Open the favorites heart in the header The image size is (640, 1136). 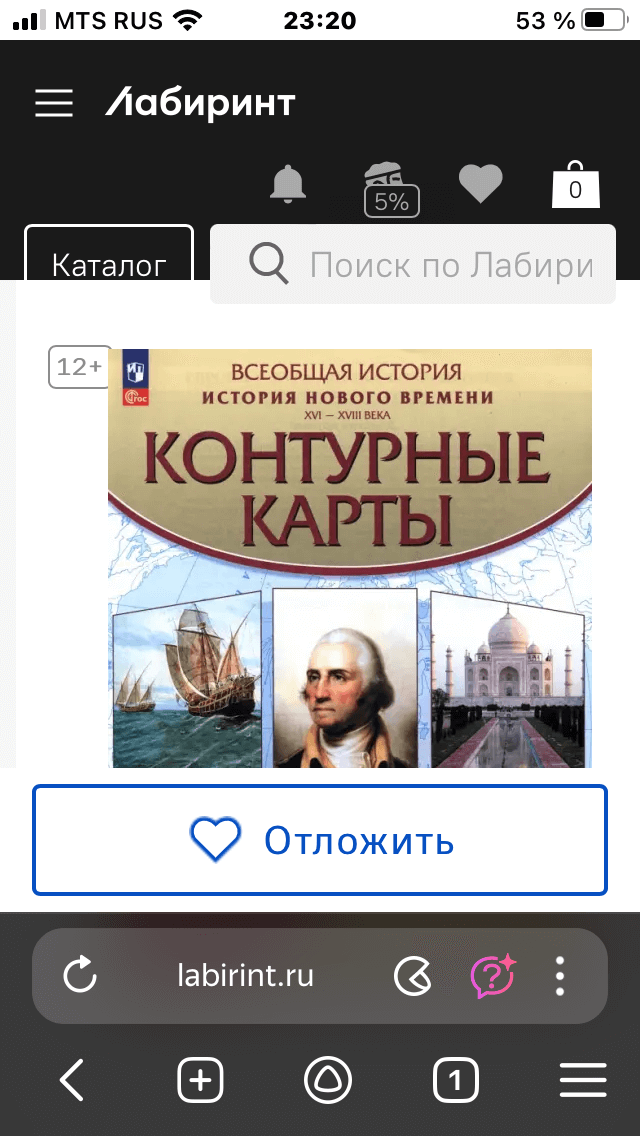481,183
